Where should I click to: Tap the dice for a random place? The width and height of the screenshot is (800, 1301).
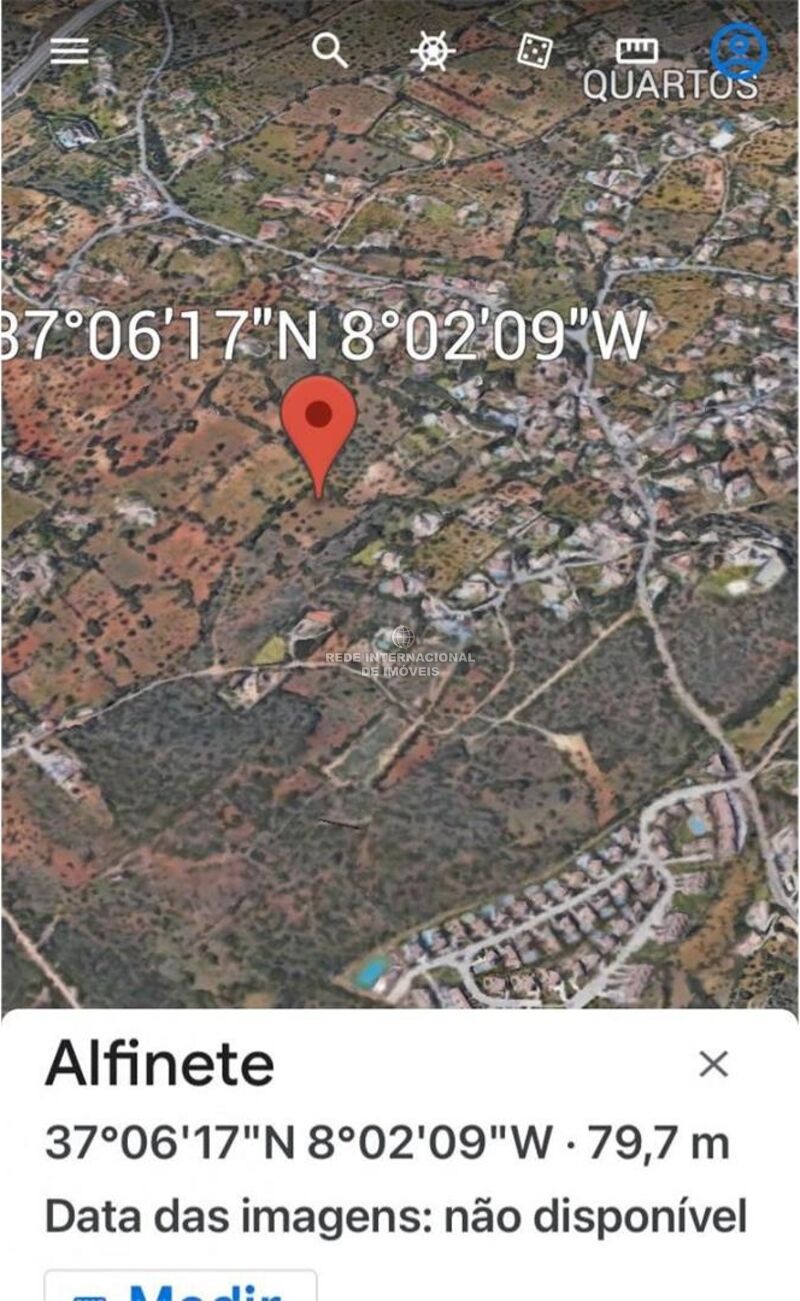point(536,50)
